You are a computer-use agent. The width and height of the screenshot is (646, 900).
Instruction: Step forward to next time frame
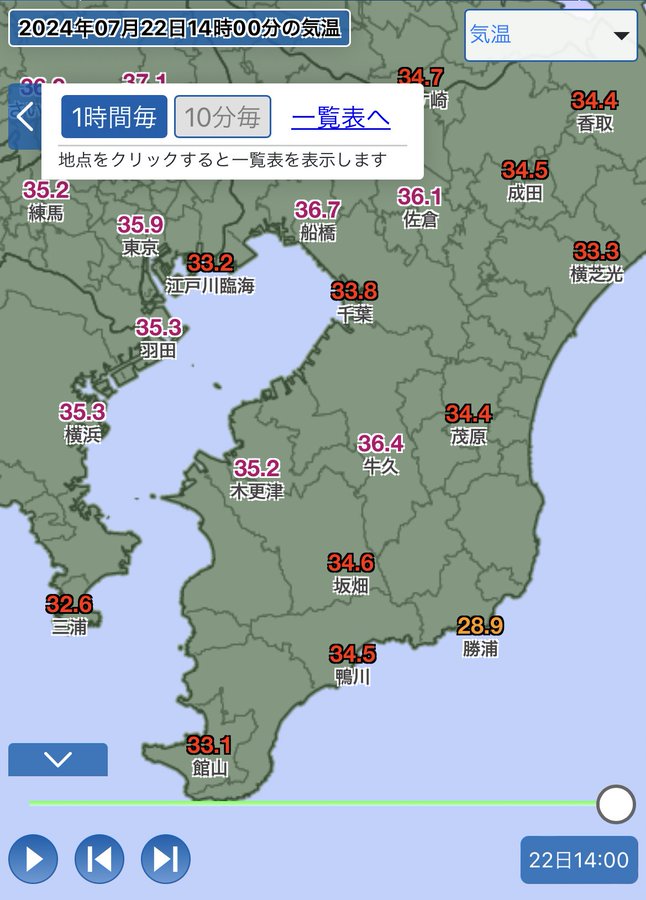point(165,859)
